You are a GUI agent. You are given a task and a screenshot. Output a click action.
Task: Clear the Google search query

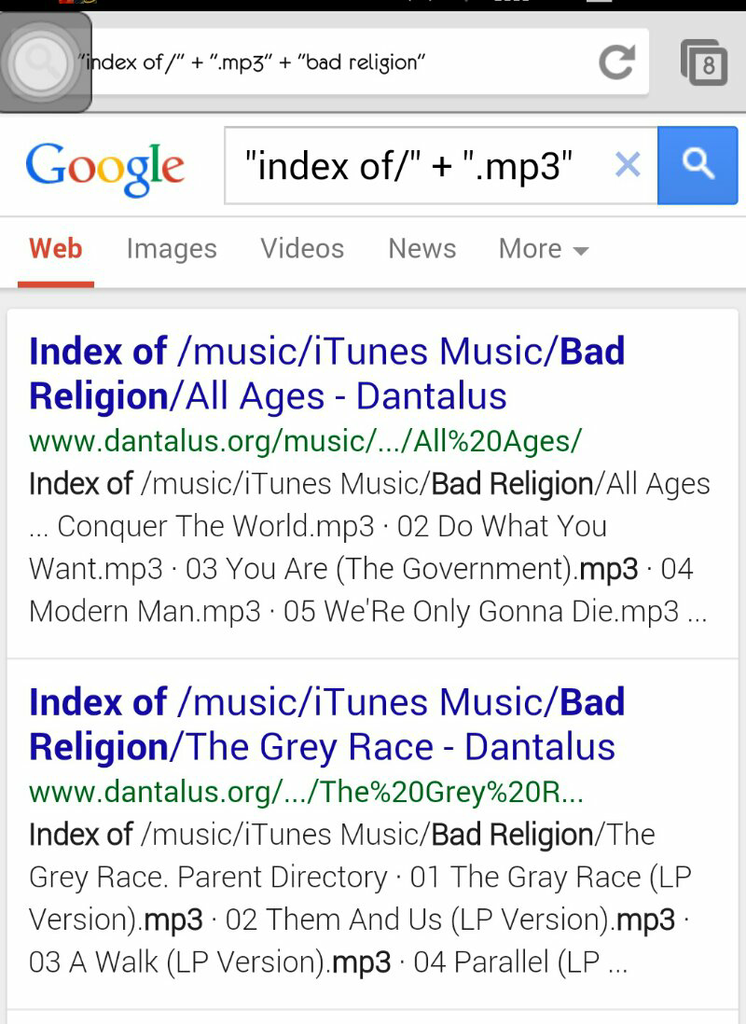(627, 165)
